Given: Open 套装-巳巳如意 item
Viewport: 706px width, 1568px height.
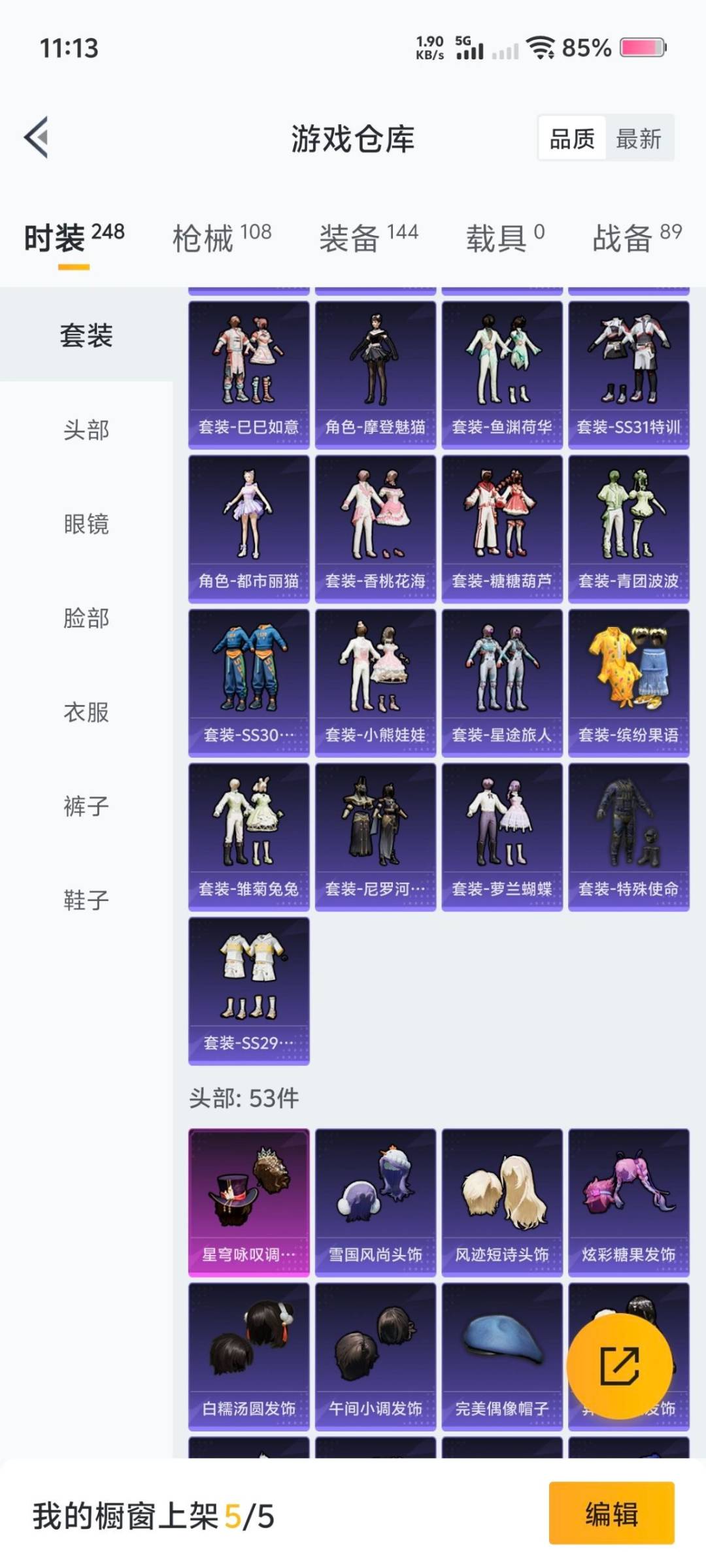Looking at the screenshot, I should pyautogui.click(x=248, y=374).
